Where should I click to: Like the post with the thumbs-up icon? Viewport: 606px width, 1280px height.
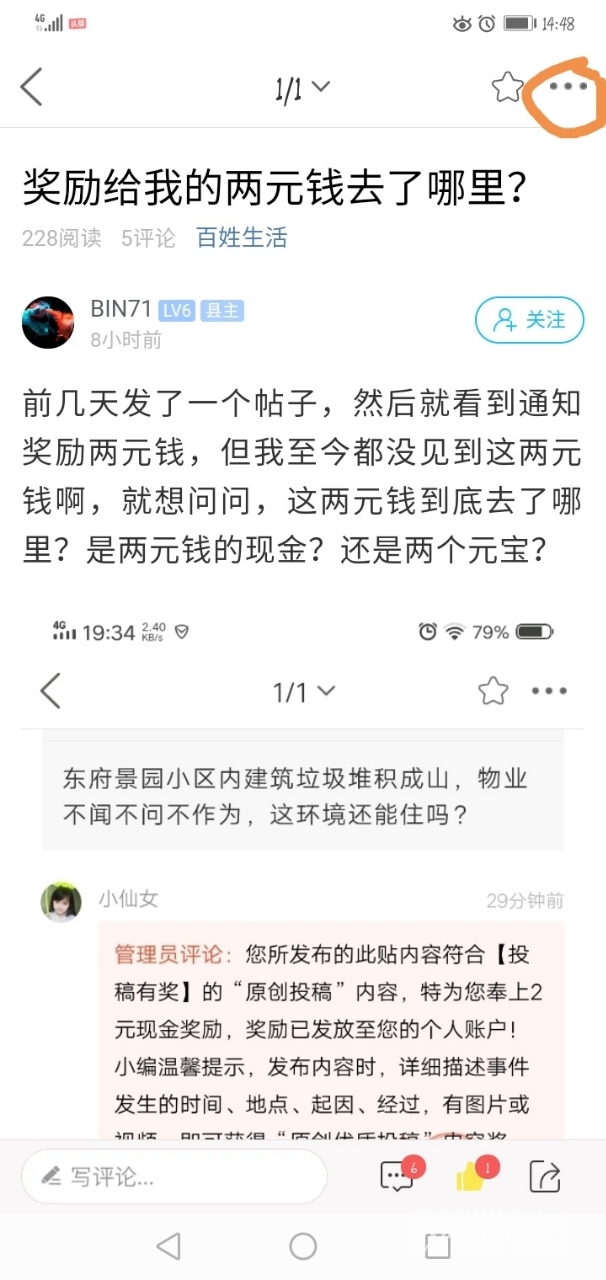[x=470, y=1176]
